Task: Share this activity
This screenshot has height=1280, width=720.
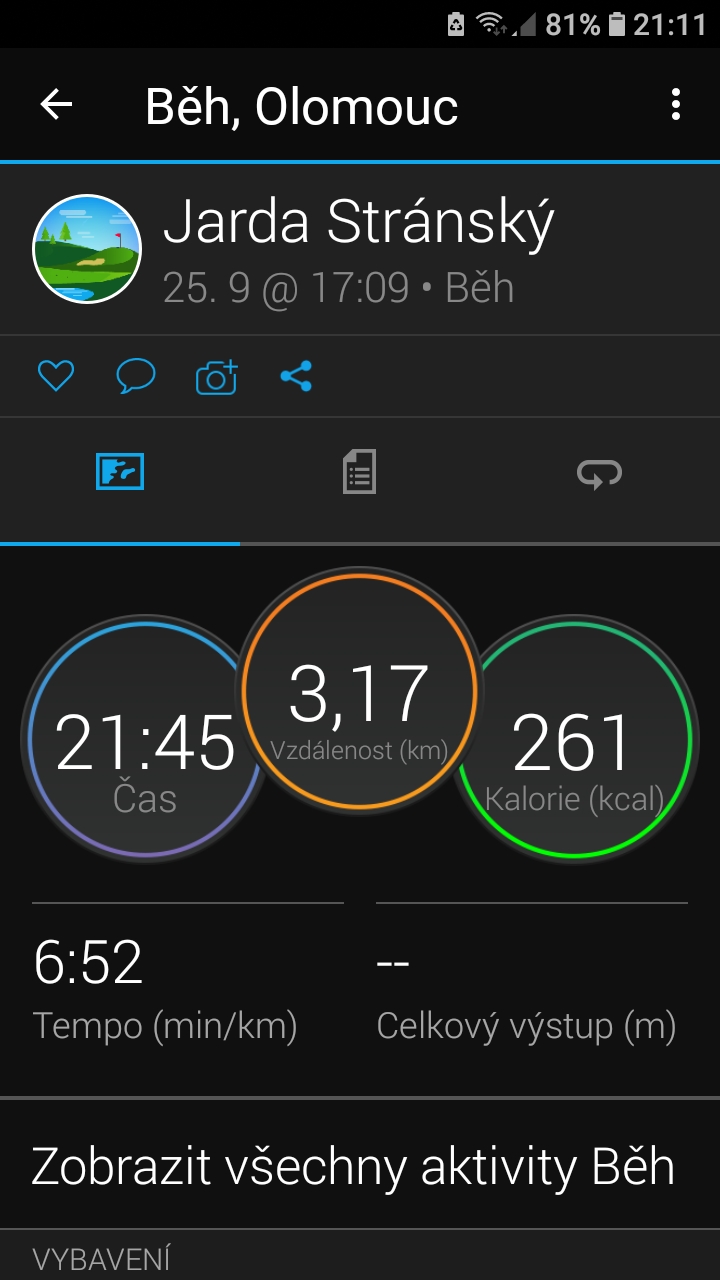Action: tap(296, 377)
